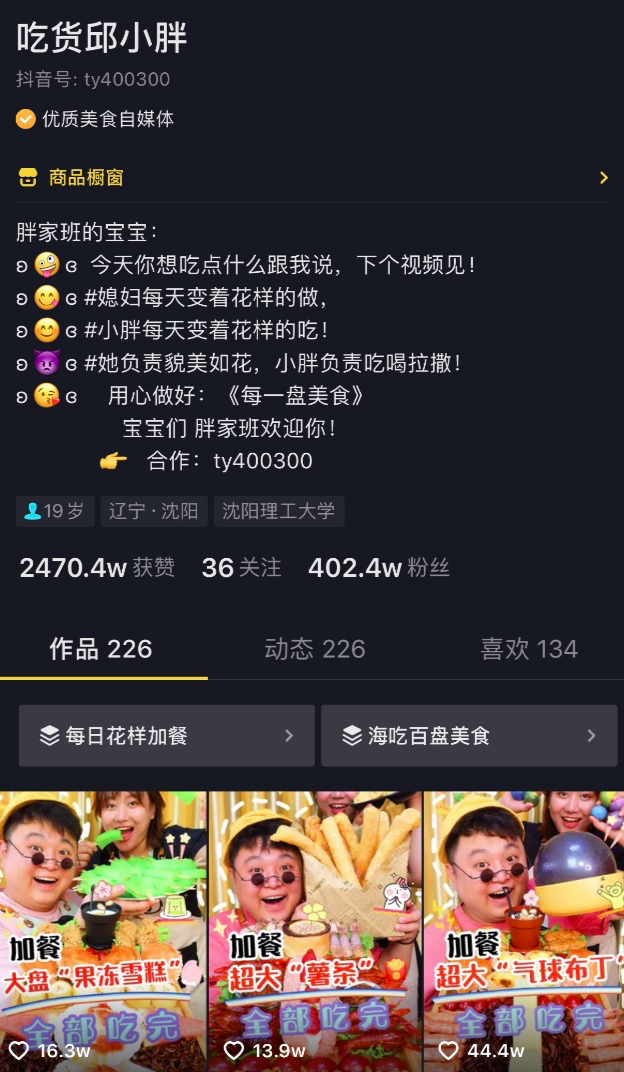Switch to the 喜欢 134 tab
The height and width of the screenshot is (1072, 624).
pyautogui.click(x=528, y=649)
